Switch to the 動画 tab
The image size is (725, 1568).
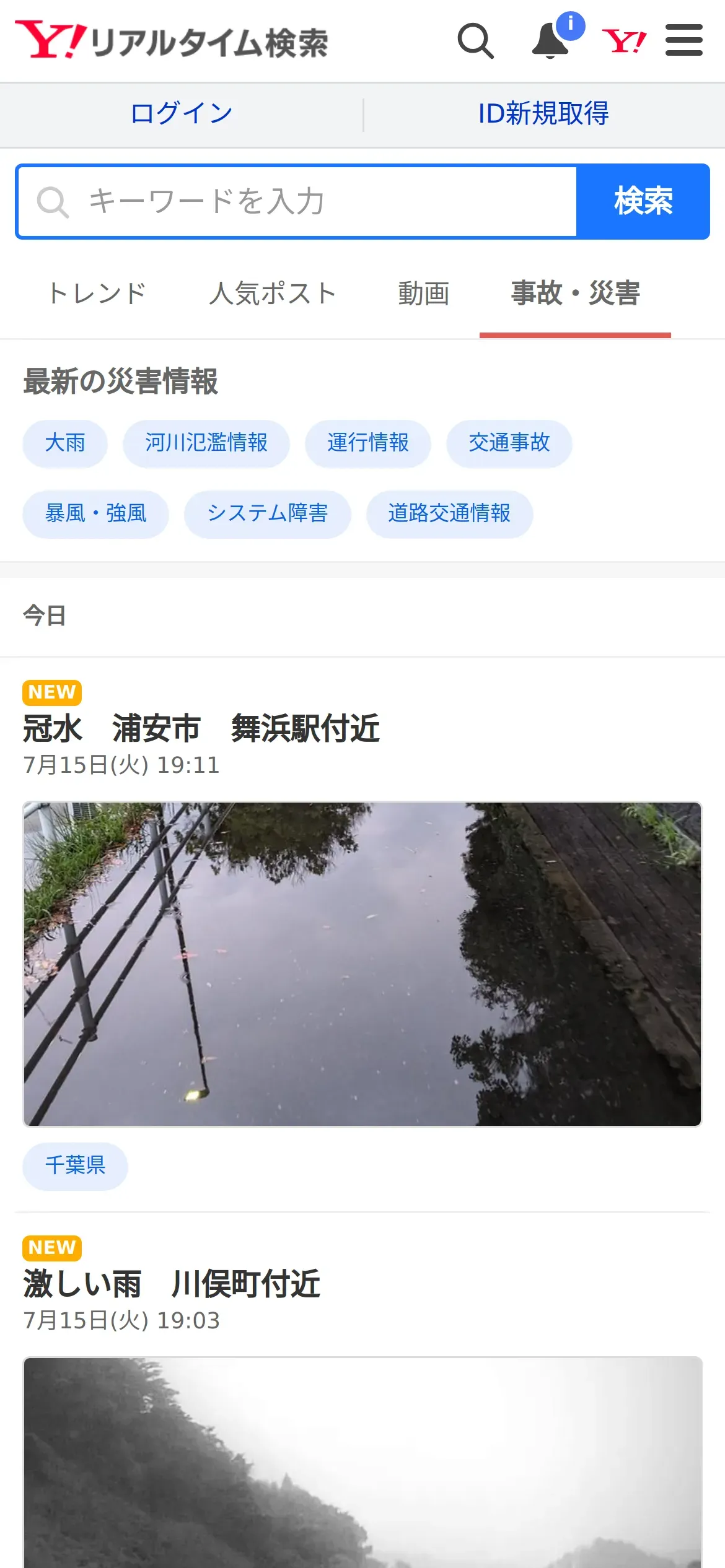pyautogui.click(x=424, y=294)
